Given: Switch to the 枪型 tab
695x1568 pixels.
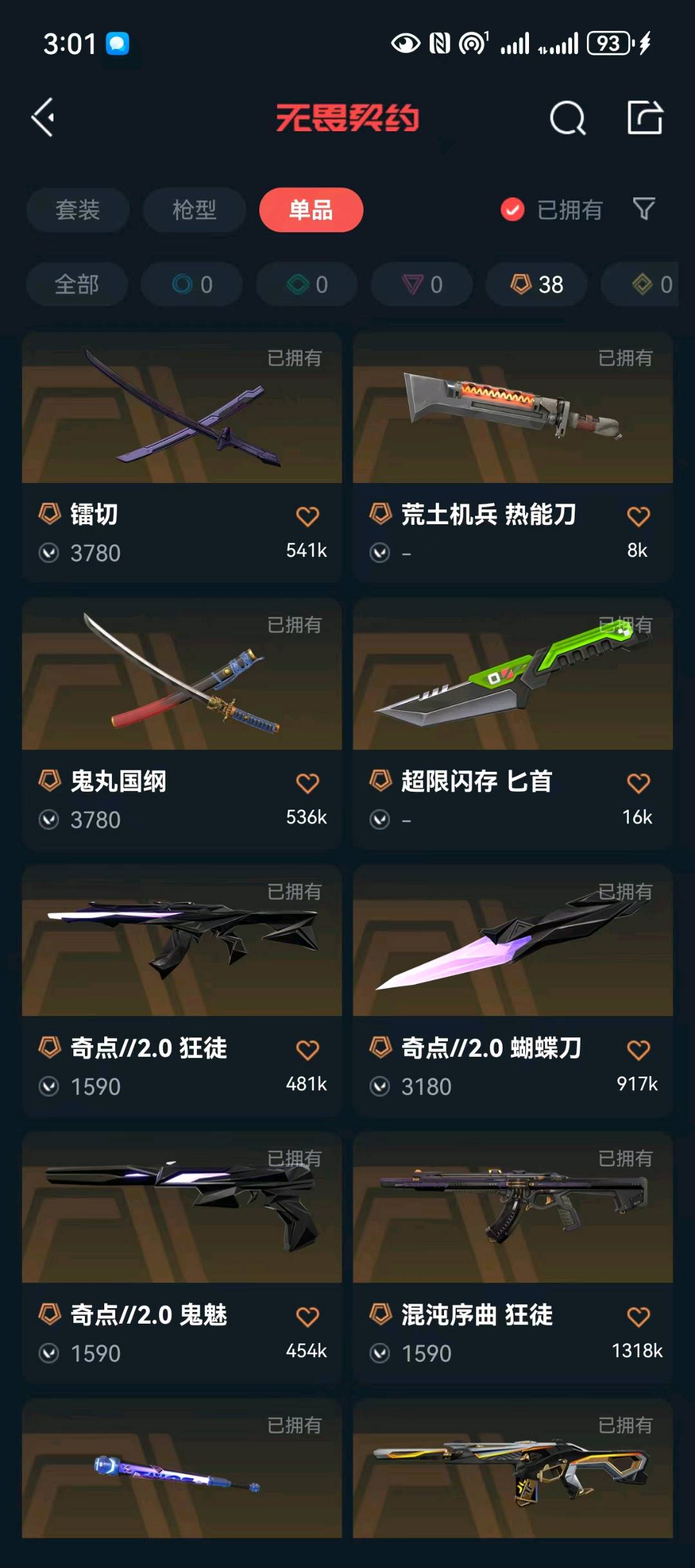Looking at the screenshot, I should pos(194,210).
